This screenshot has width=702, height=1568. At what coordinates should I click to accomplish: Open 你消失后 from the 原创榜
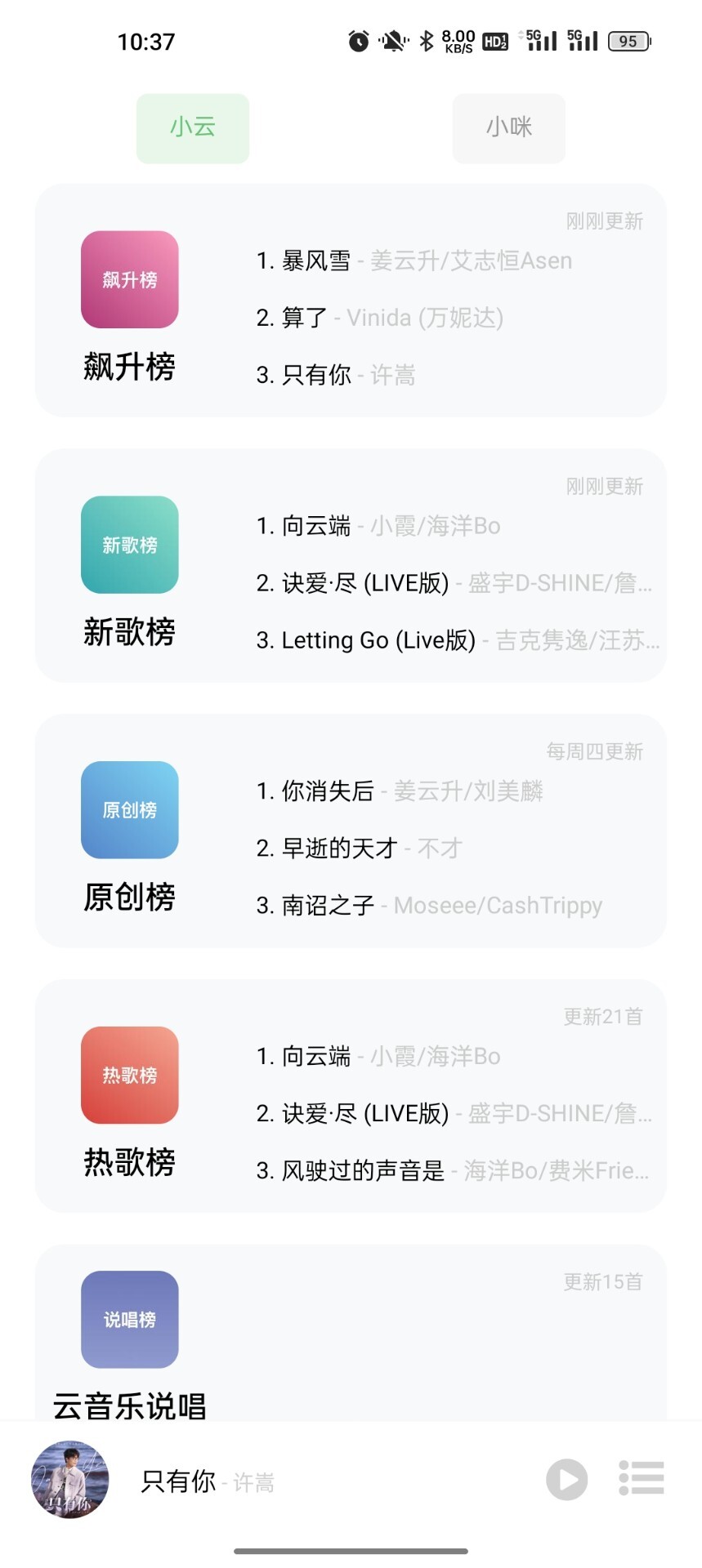click(x=400, y=791)
